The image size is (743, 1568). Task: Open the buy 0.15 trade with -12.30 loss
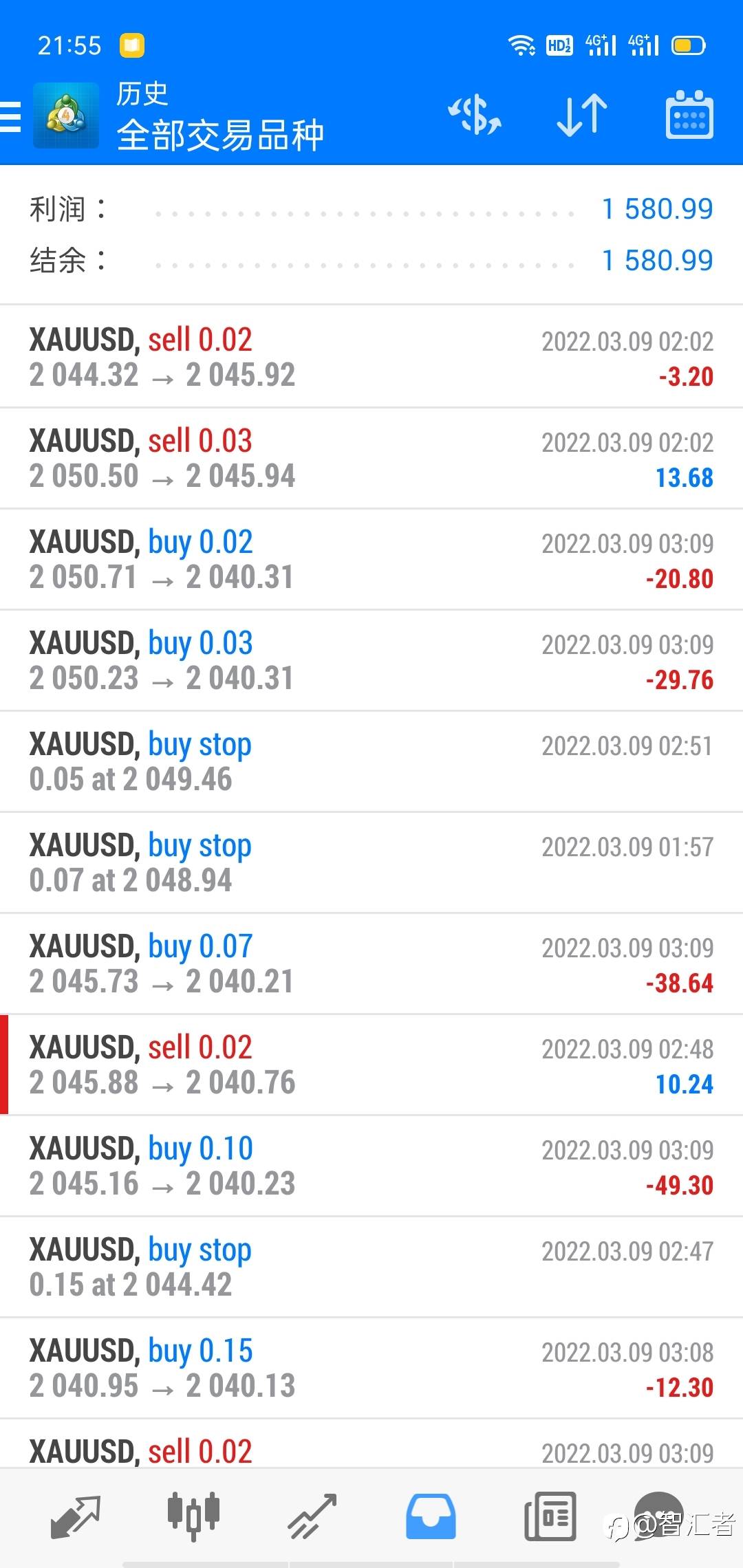(371, 1369)
